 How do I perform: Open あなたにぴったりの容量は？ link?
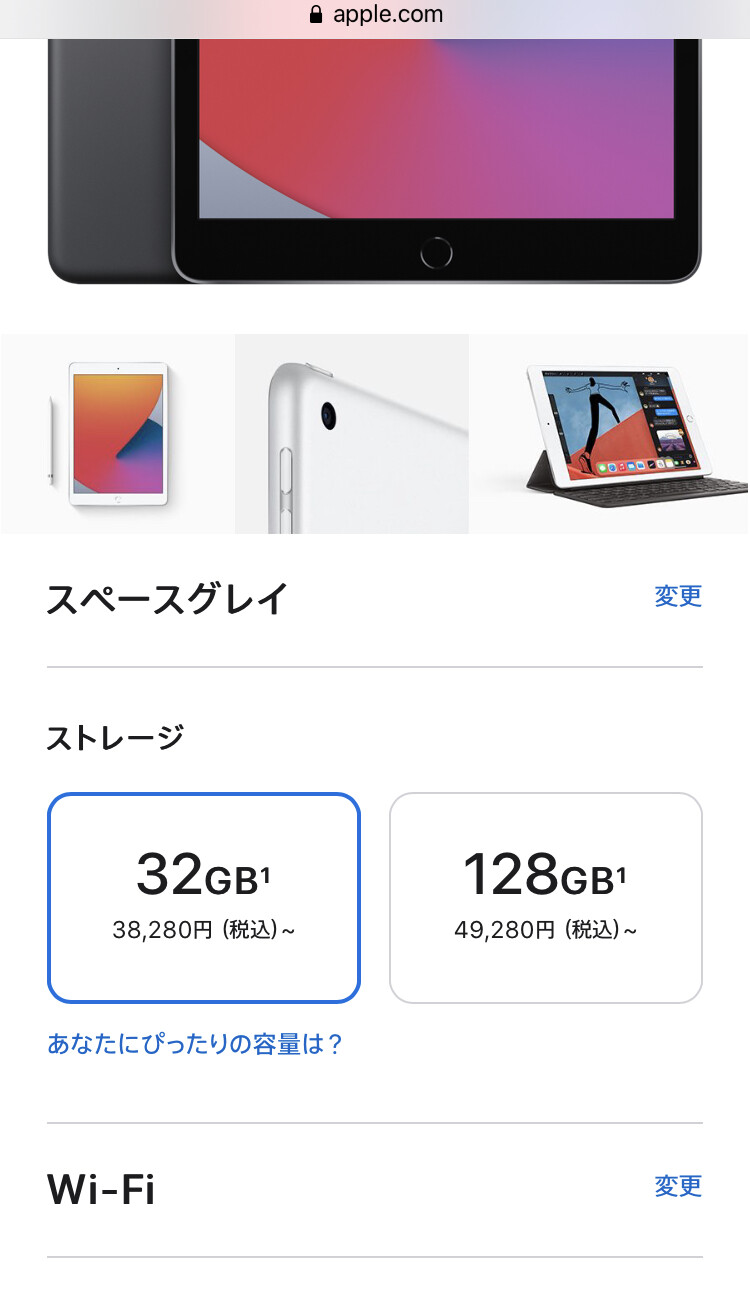click(196, 1045)
